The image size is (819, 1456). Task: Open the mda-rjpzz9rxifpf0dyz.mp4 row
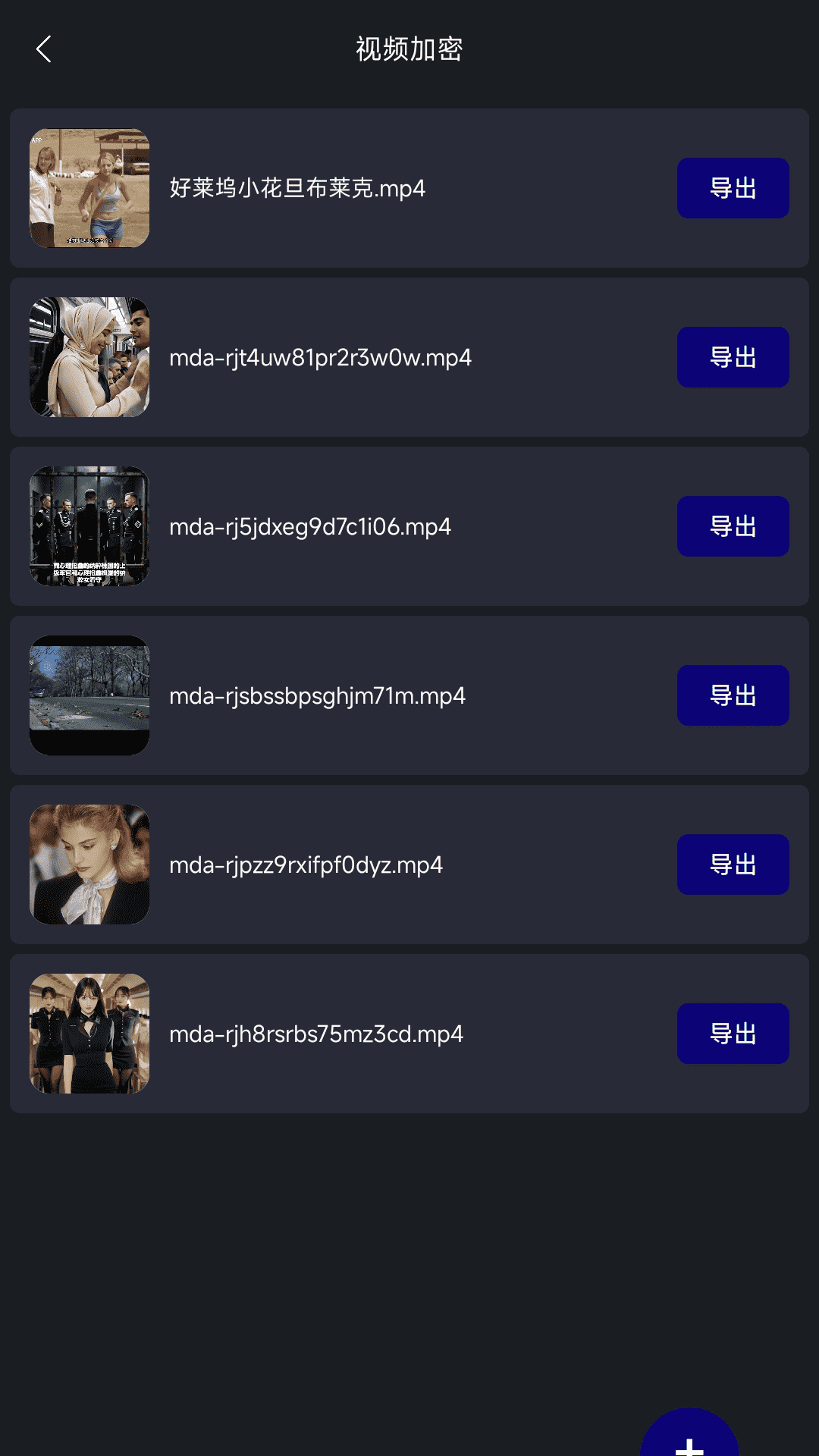306,864
